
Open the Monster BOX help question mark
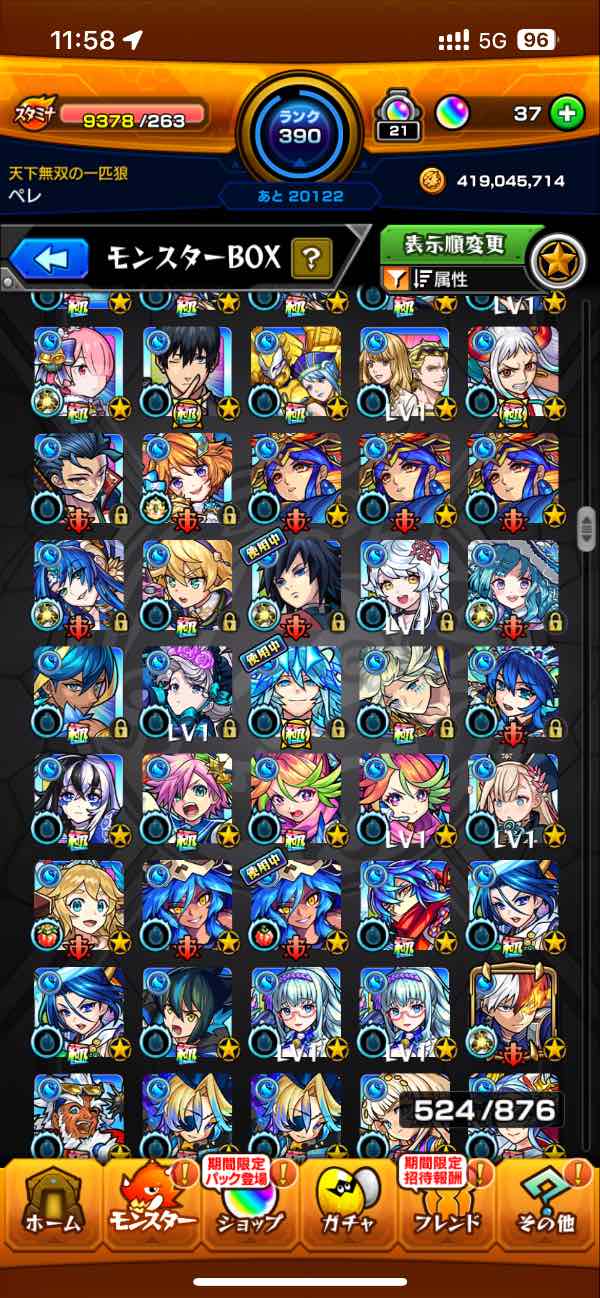[x=311, y=260]
